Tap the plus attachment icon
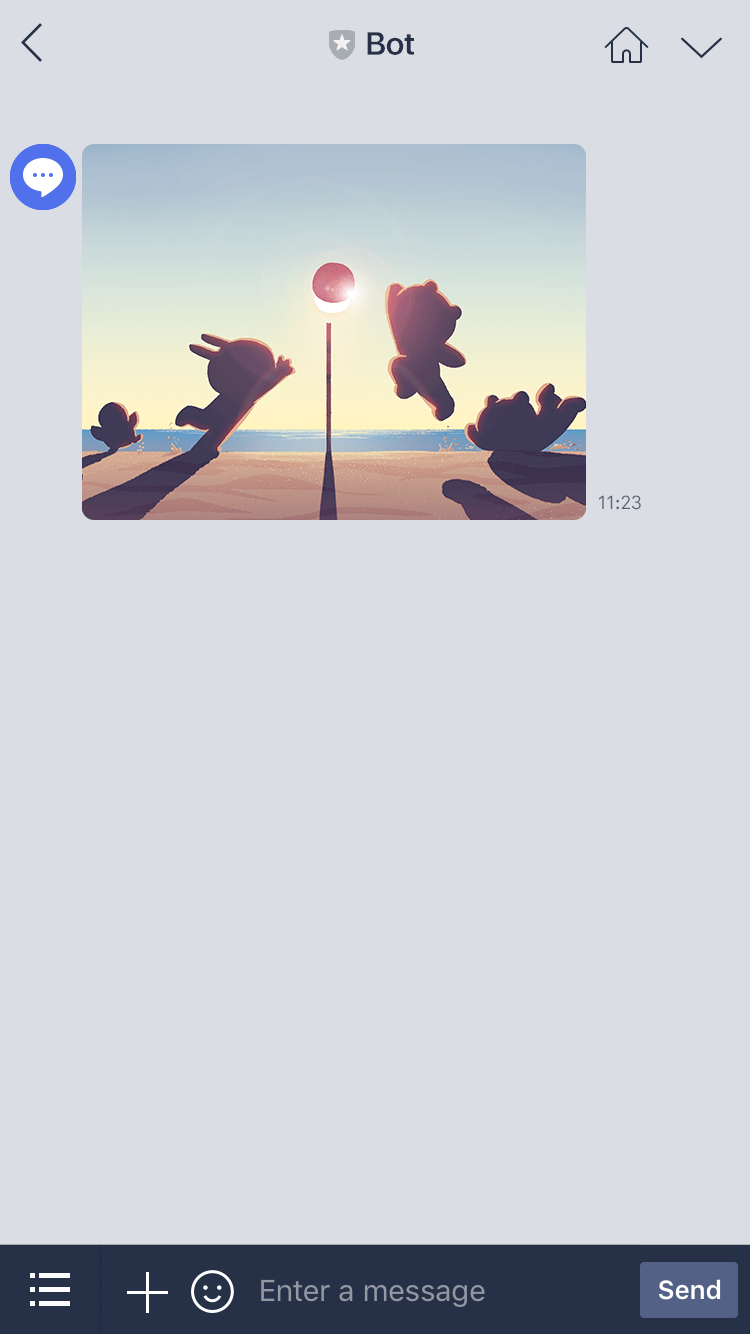This screenshot has height=1334, width=750. [147, 1291]
